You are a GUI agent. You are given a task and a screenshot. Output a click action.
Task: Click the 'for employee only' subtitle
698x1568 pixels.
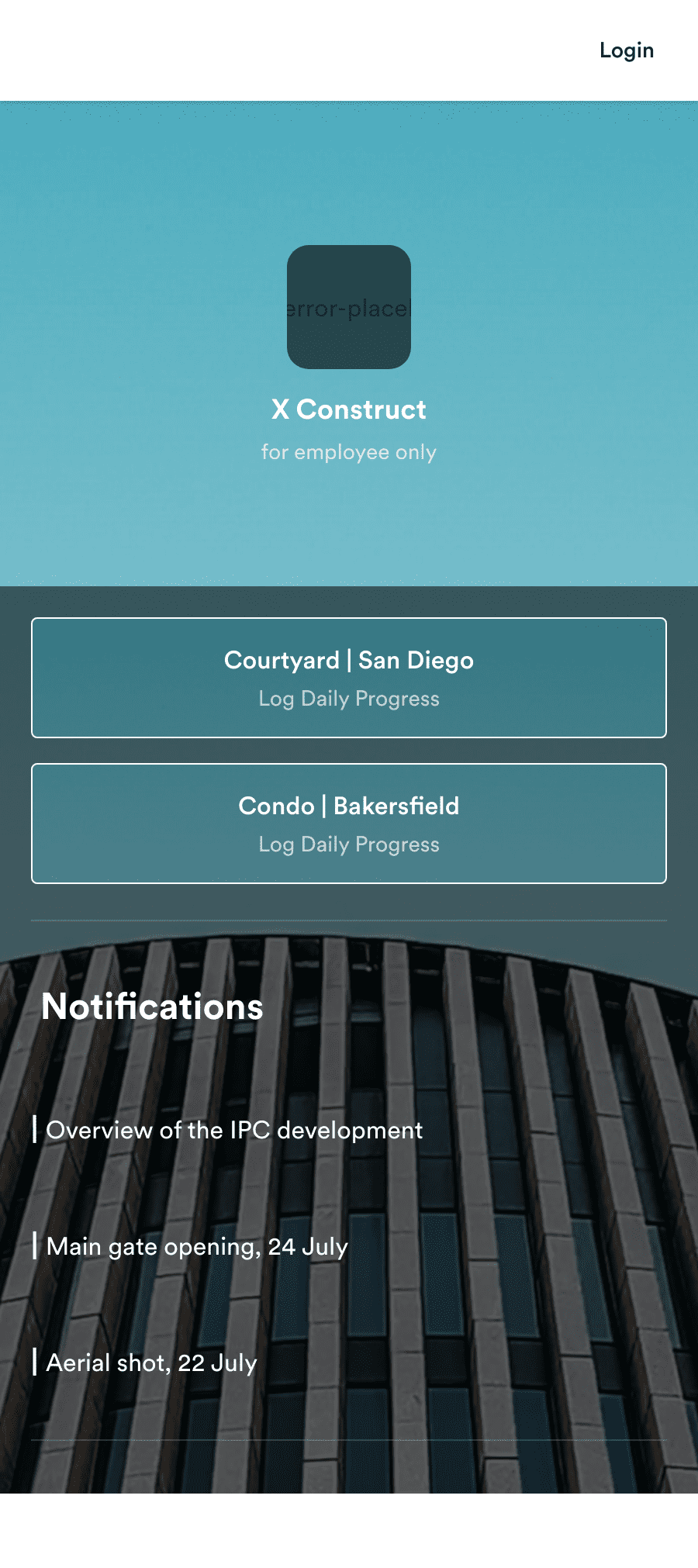348,451
